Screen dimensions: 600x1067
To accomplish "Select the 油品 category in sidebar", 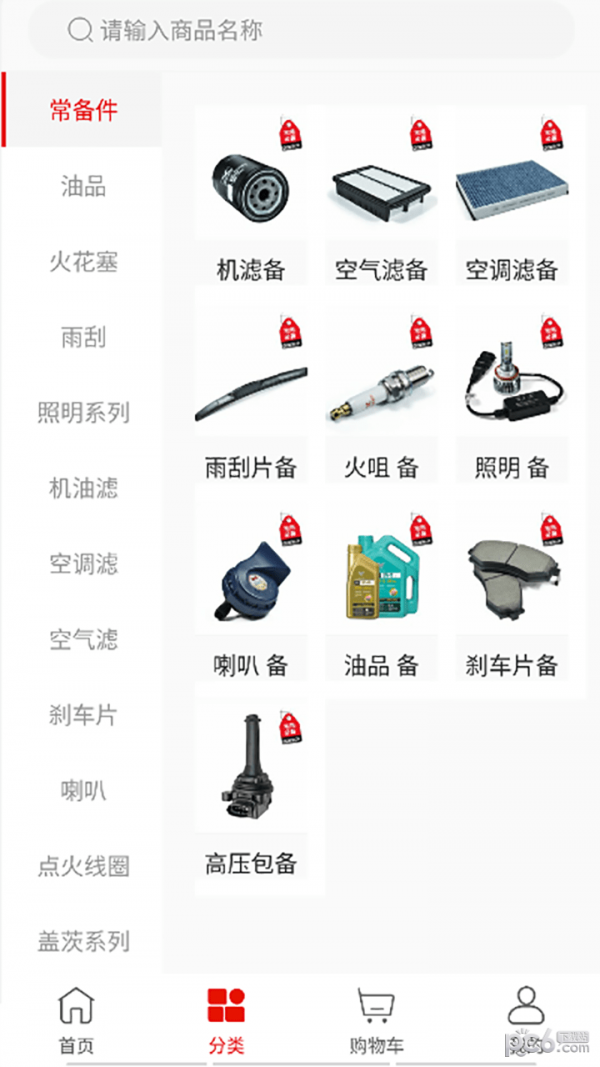I will point(83,186).
